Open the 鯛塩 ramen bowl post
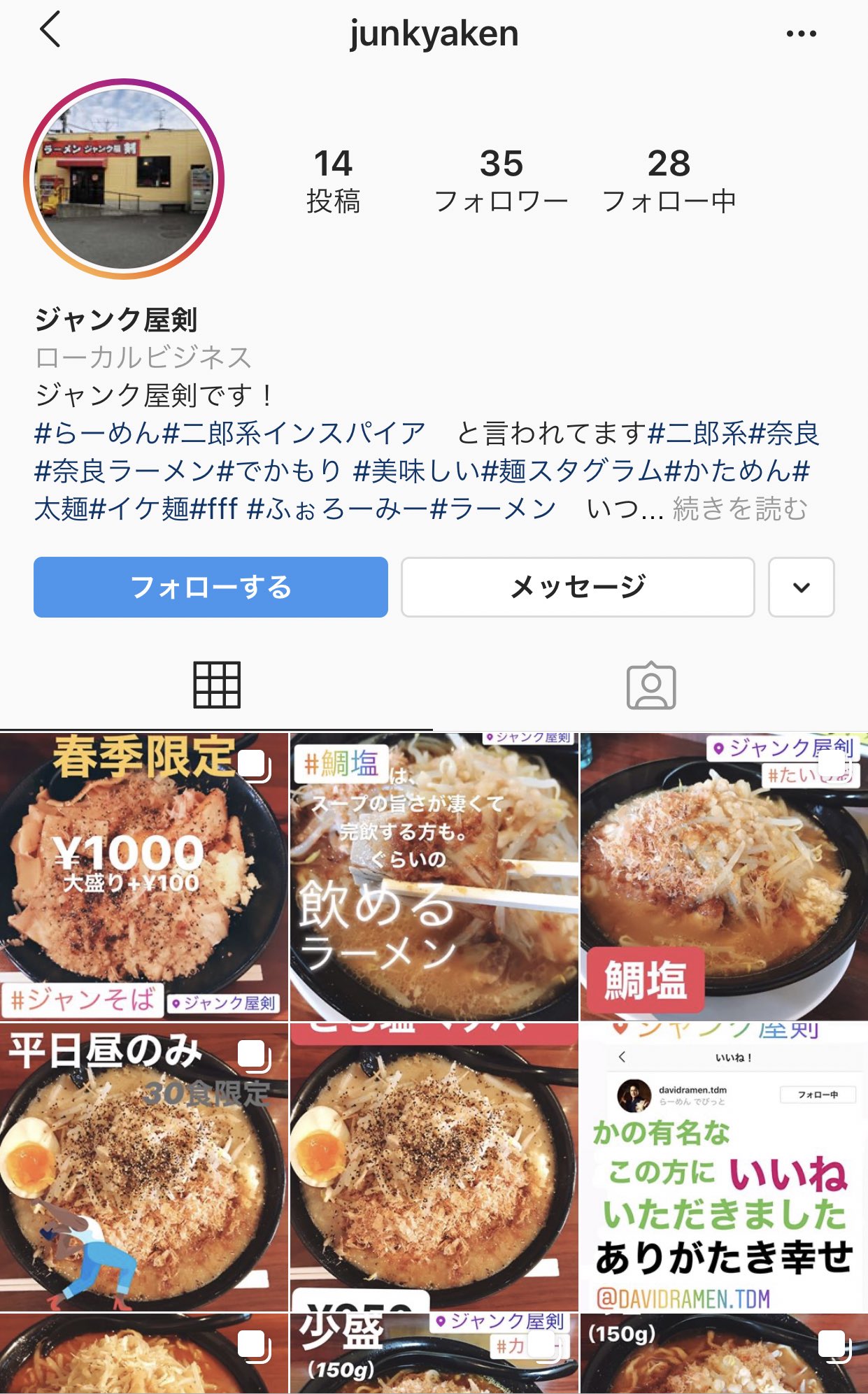 tap(724, 876)
